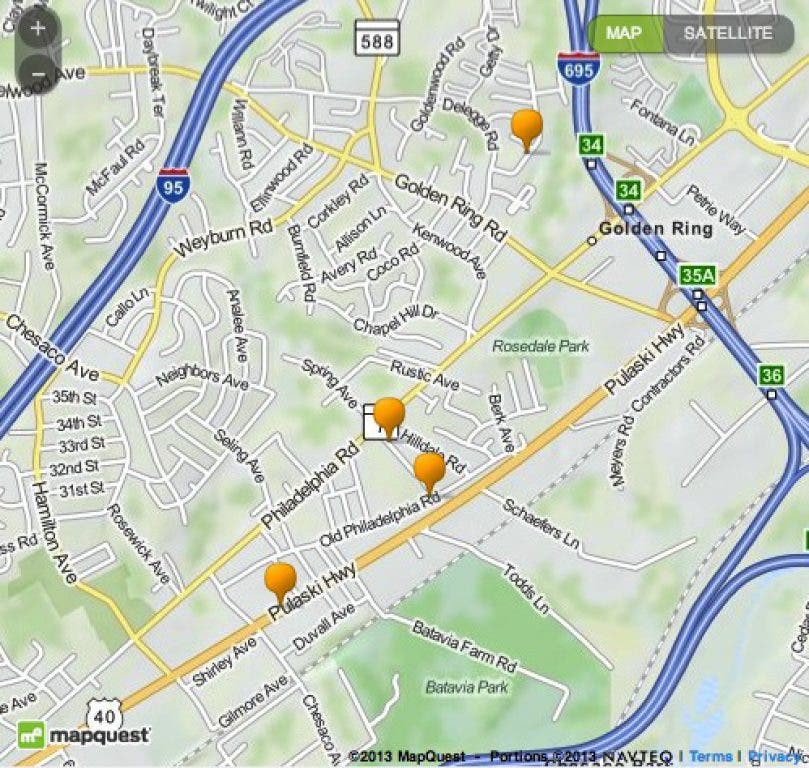Zoom out of the map

37,74
